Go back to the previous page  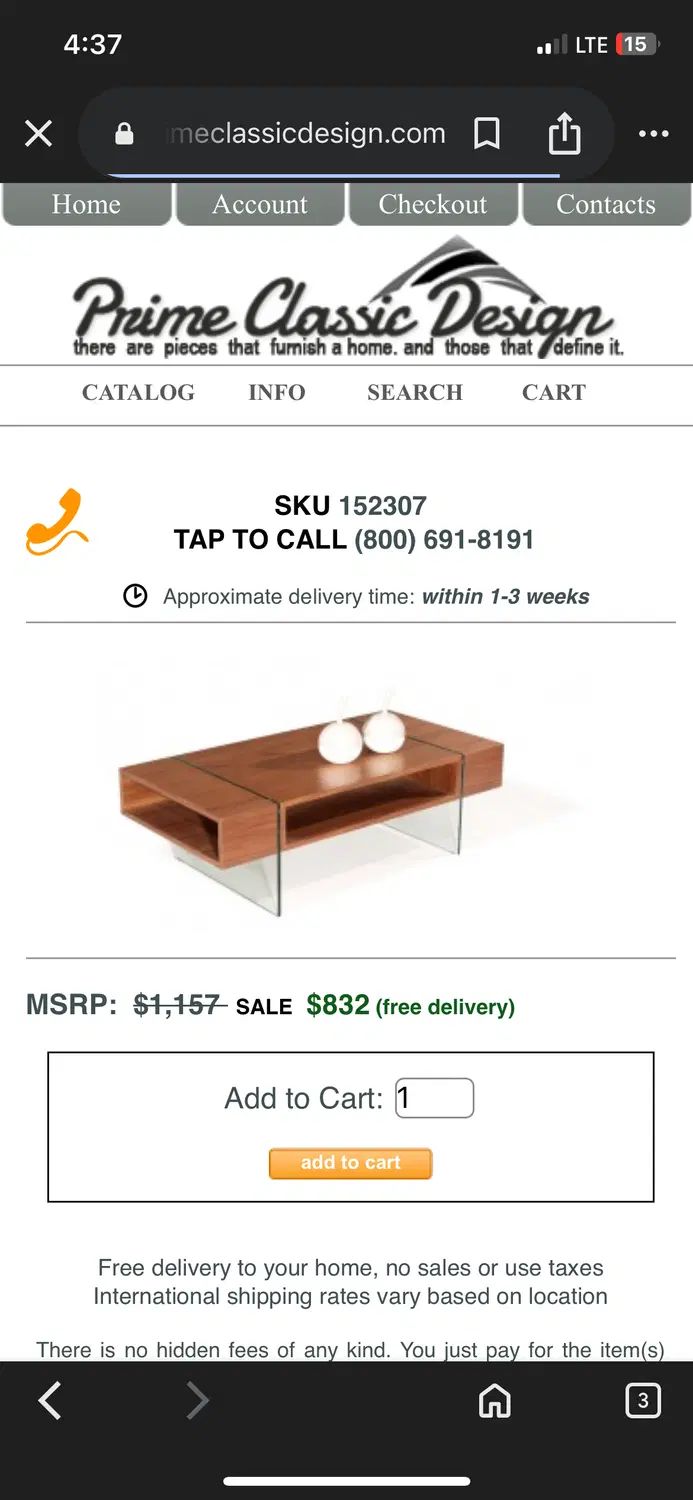(x=50, y=1400)
